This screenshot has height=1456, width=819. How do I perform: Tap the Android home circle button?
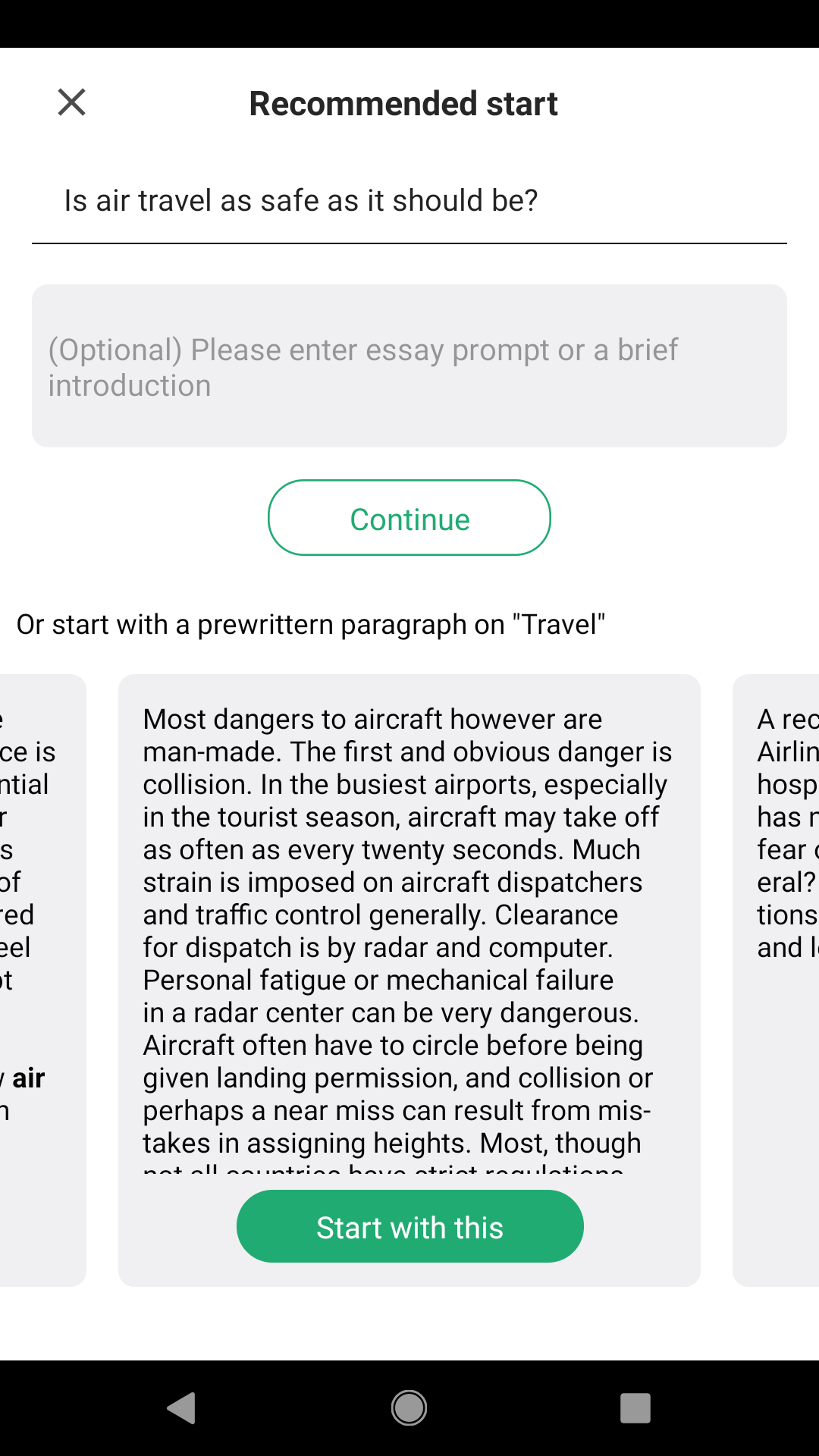[409, 1407]
